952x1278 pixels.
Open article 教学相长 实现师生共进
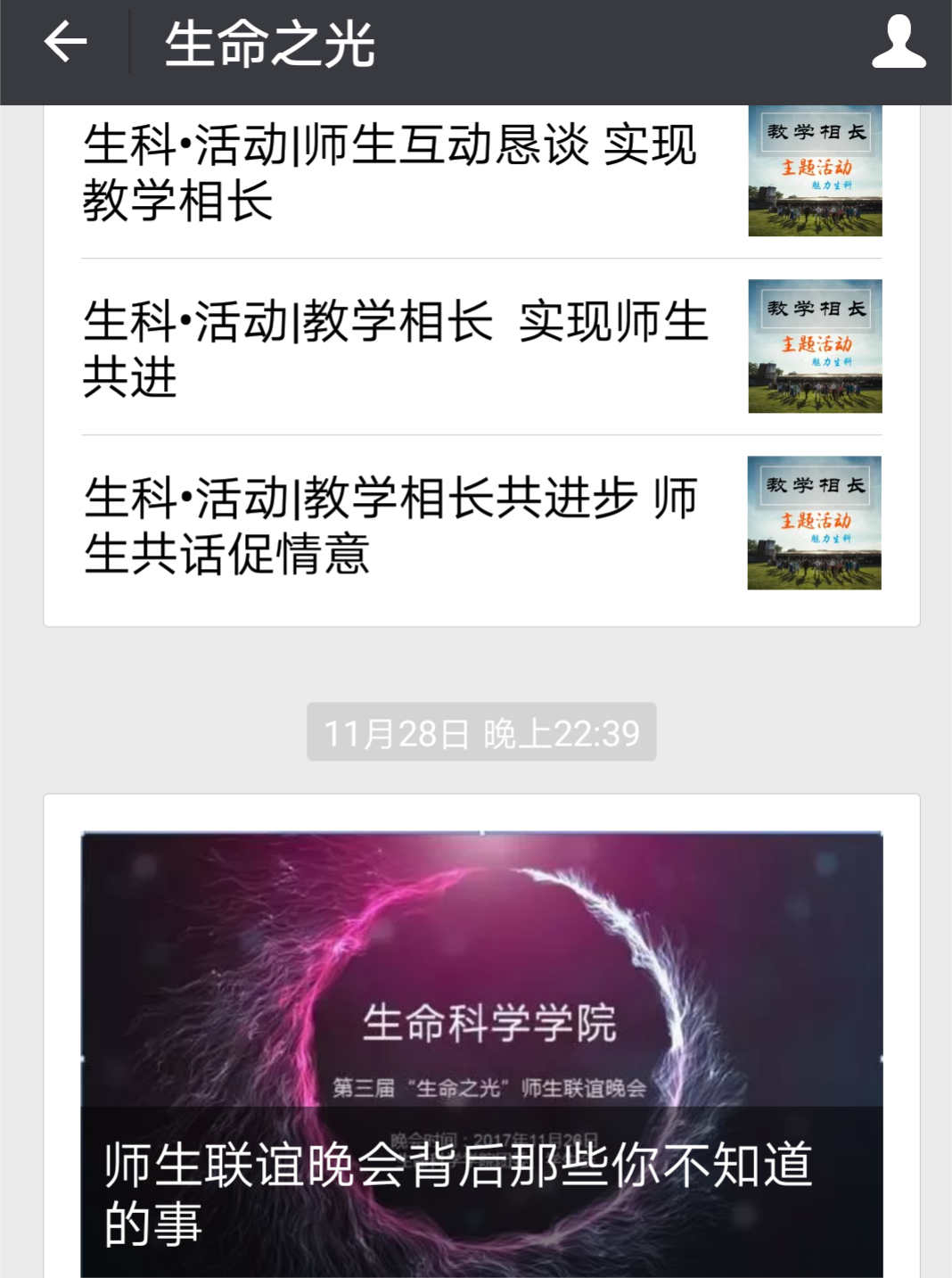(392, 348)
